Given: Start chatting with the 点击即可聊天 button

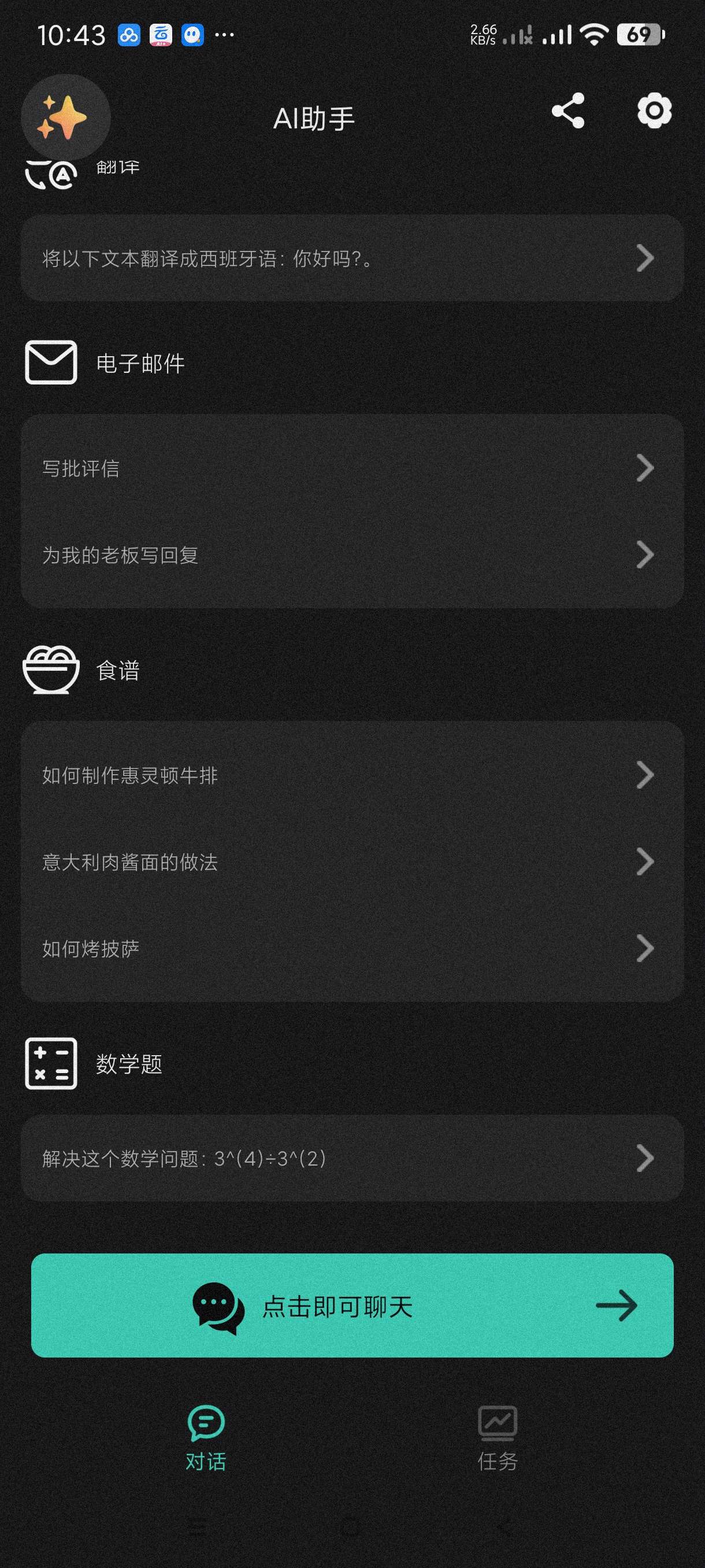Looking at the screenshot, I should pos(351,1305).
